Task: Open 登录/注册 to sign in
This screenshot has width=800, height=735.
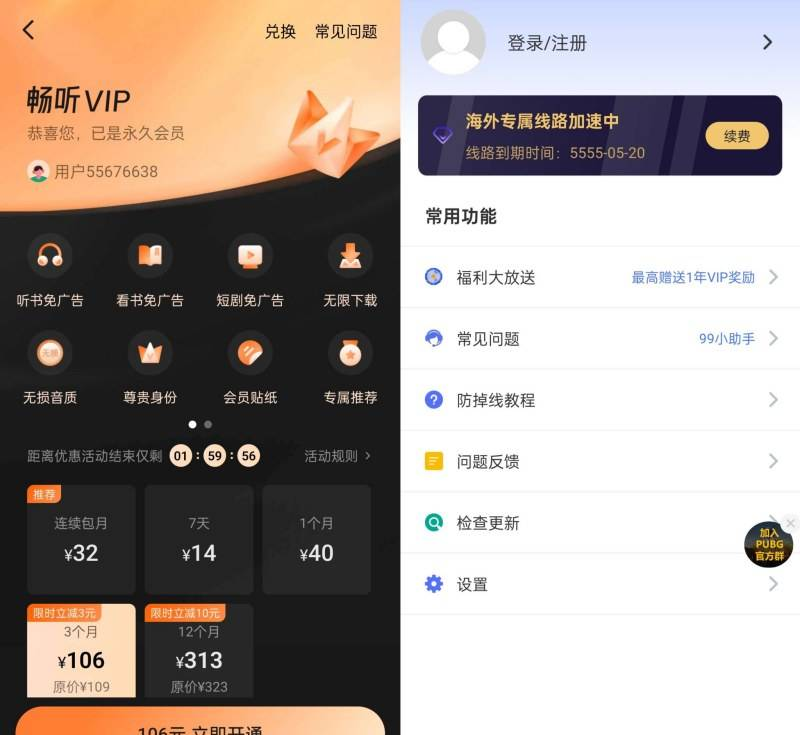Action: click(547, 43)
